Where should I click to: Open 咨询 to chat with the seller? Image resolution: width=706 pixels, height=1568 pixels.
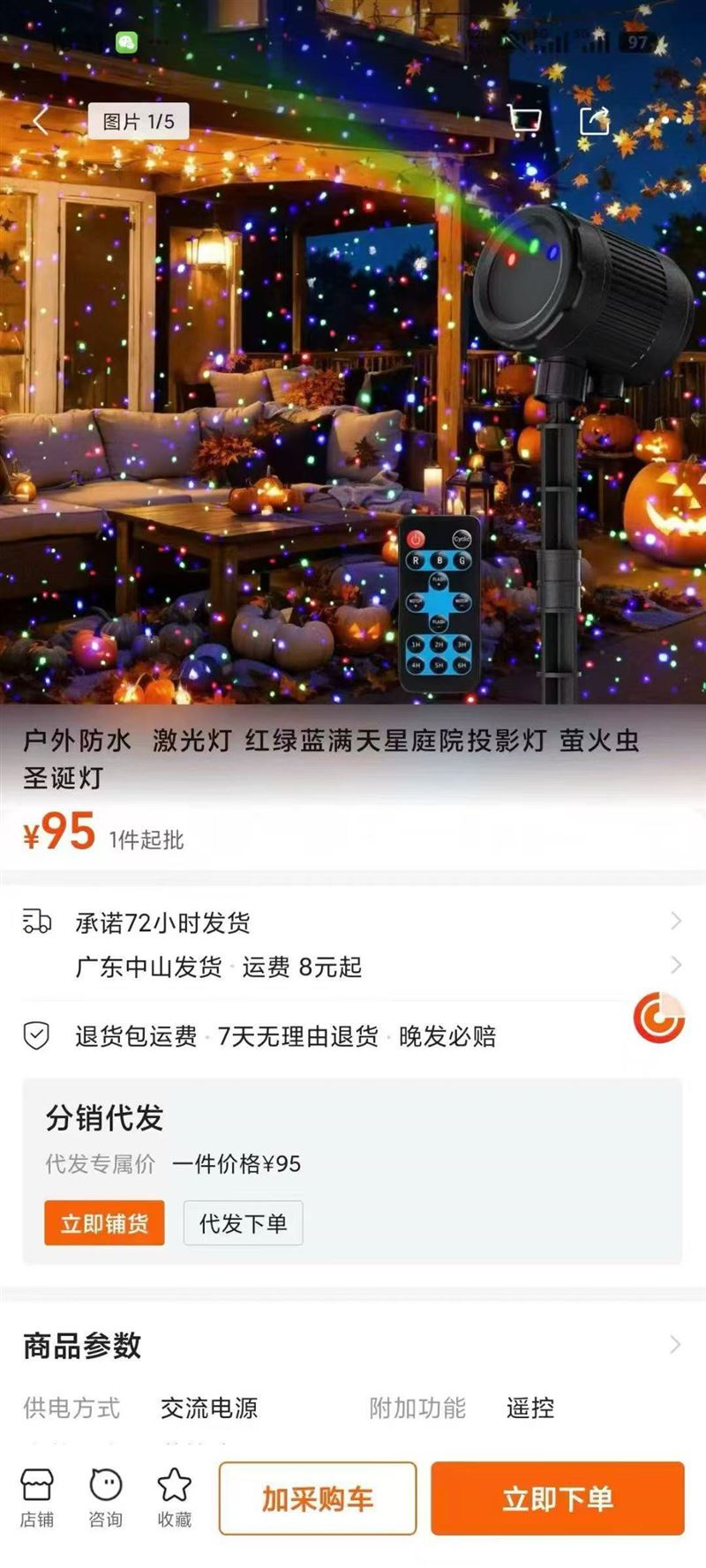[106, 1497]
